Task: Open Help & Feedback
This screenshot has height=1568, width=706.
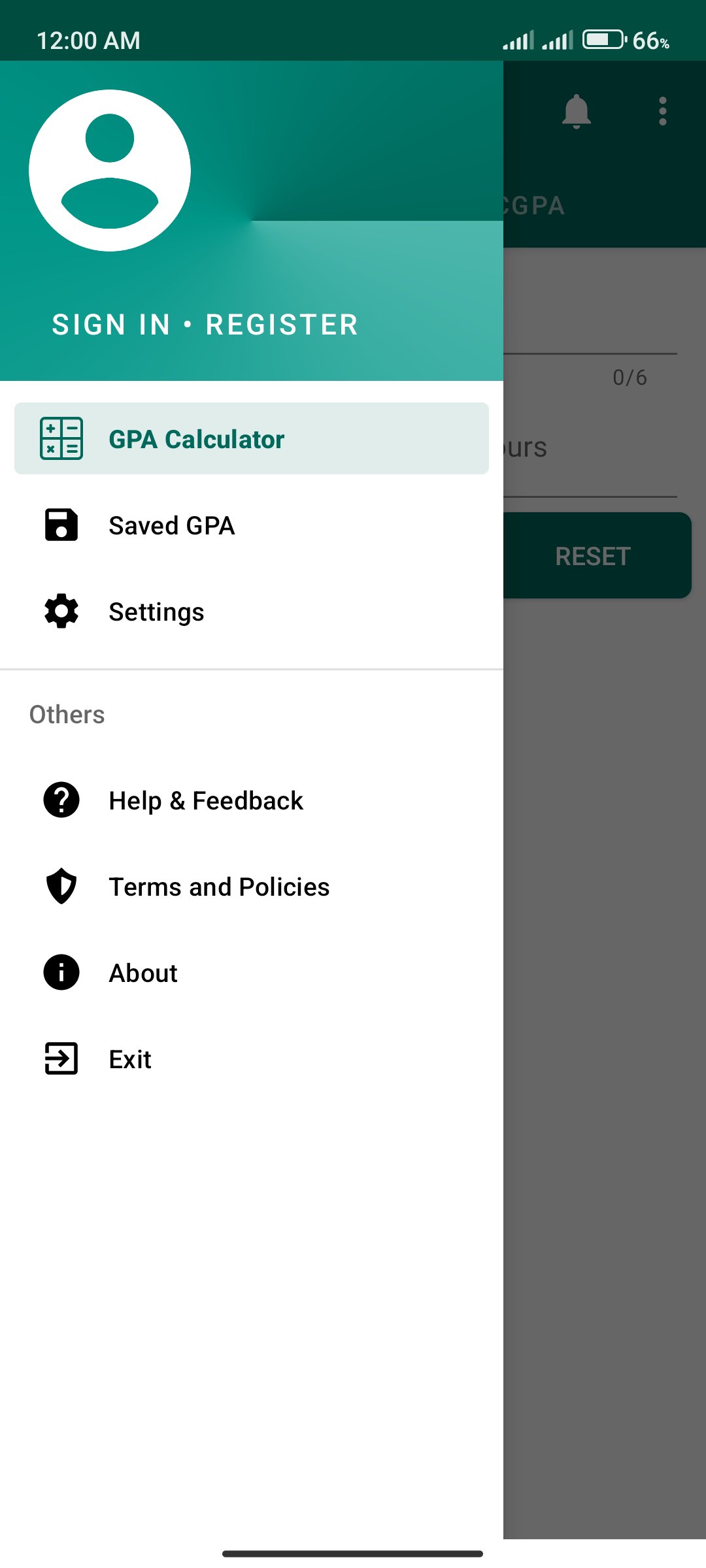Action: [252, 800]
